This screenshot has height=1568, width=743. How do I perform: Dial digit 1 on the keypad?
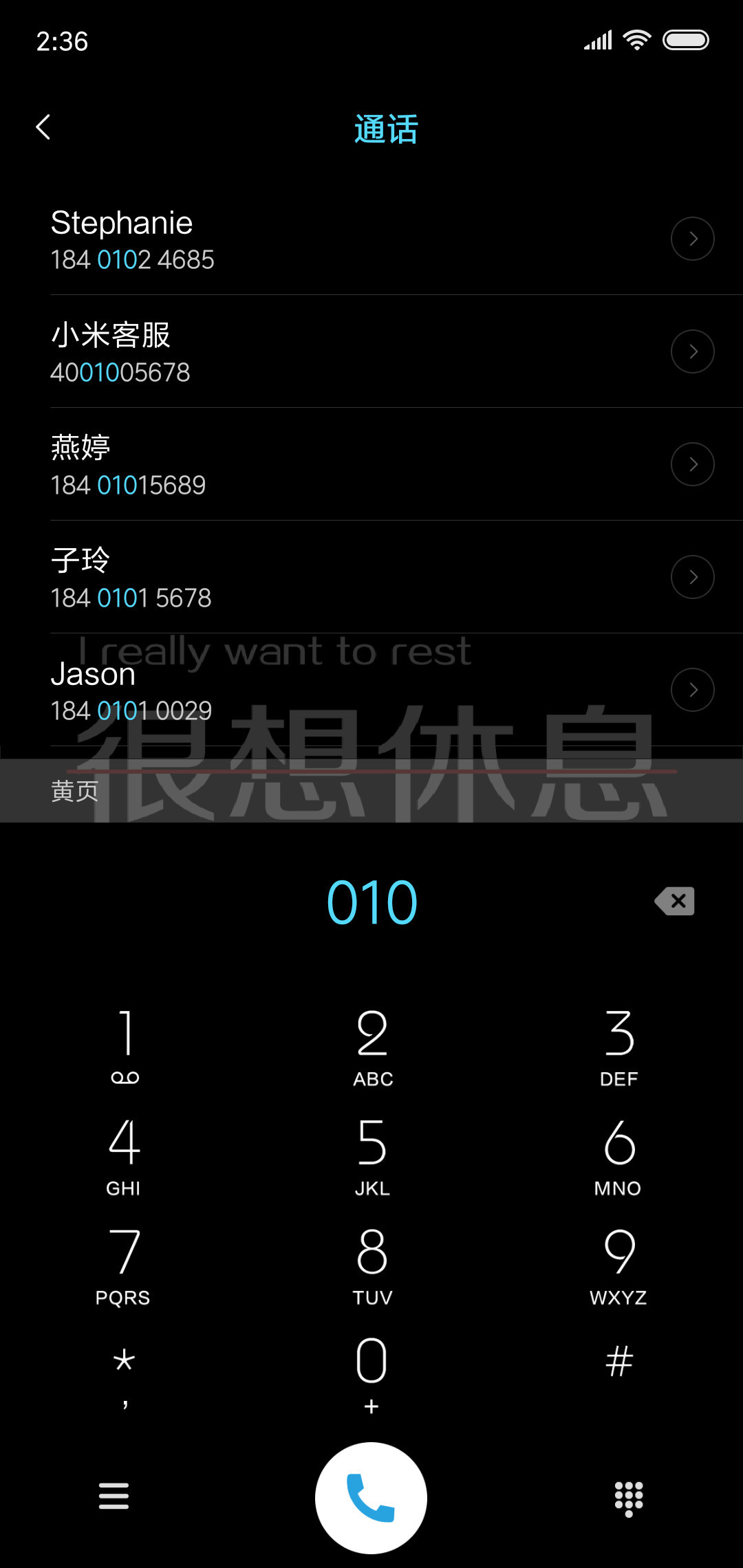[x=125, y=1046]
